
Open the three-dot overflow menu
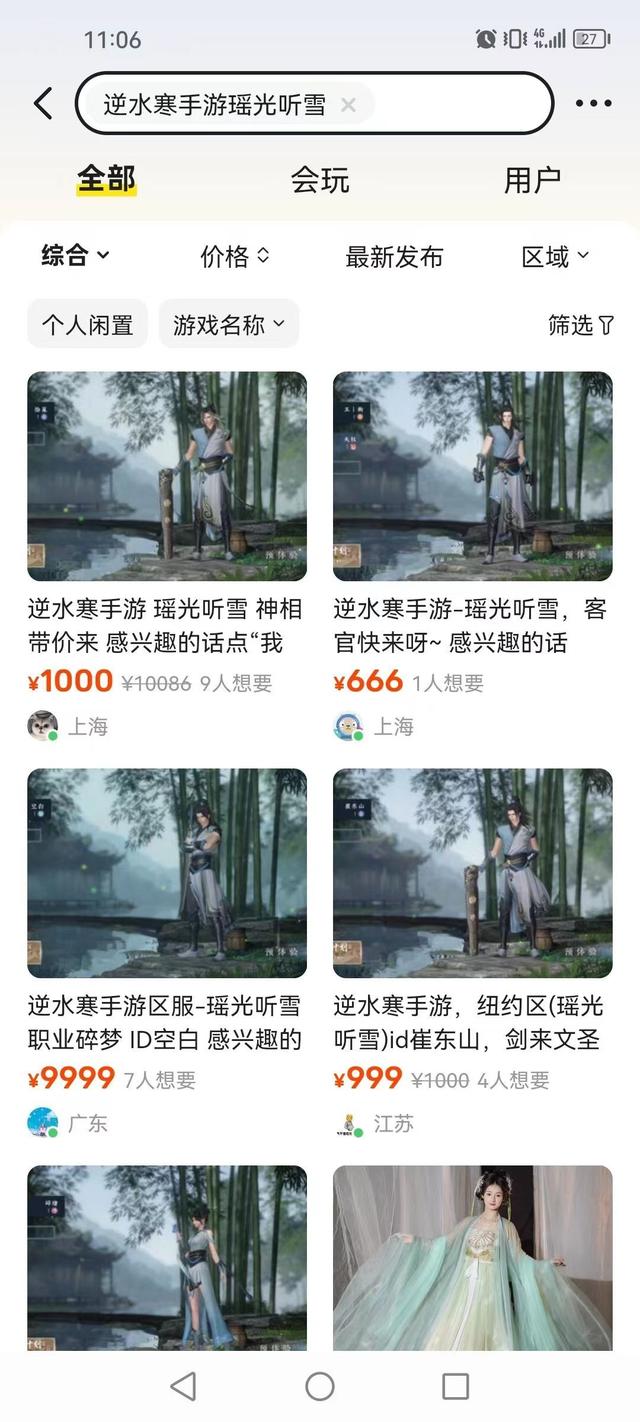(593, 103)
